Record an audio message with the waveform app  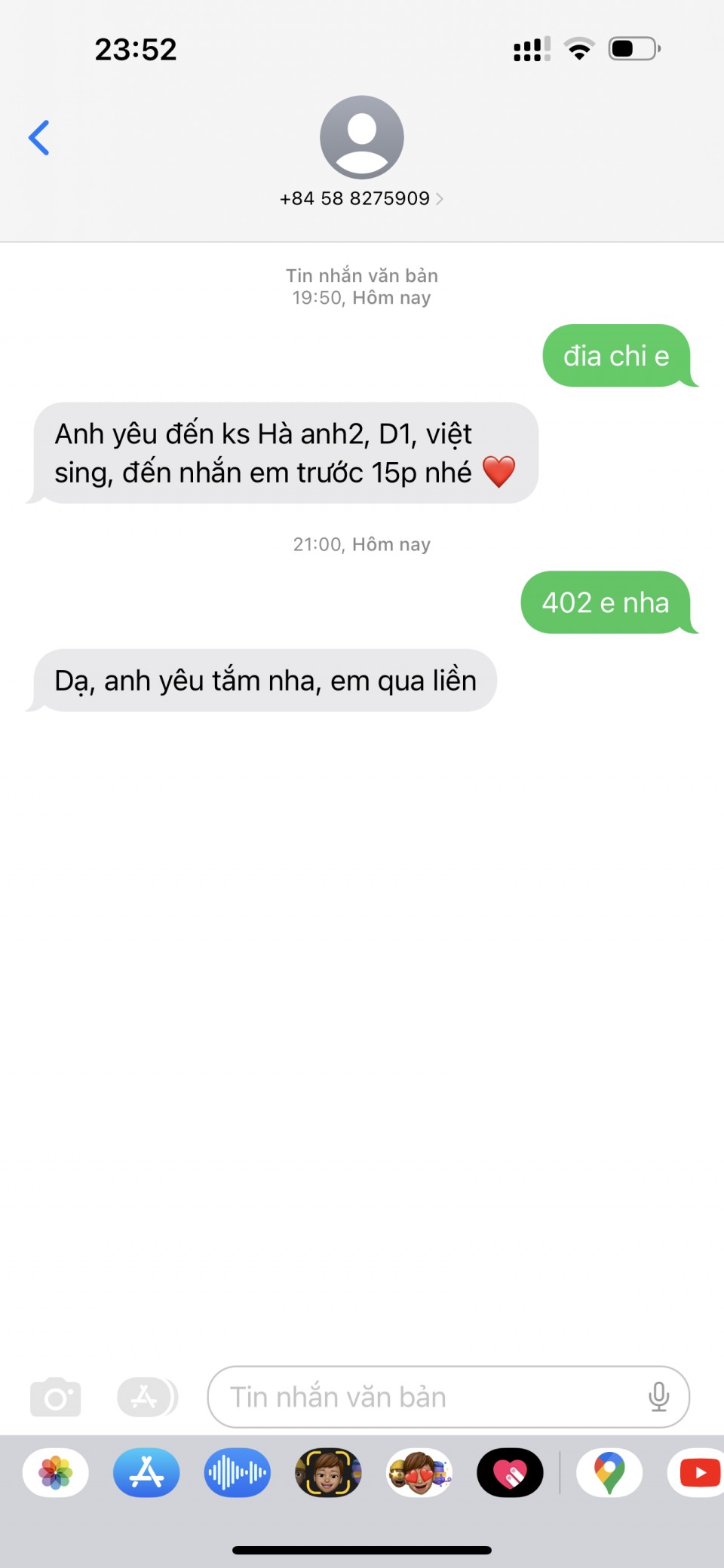(x=238, y=1472)
